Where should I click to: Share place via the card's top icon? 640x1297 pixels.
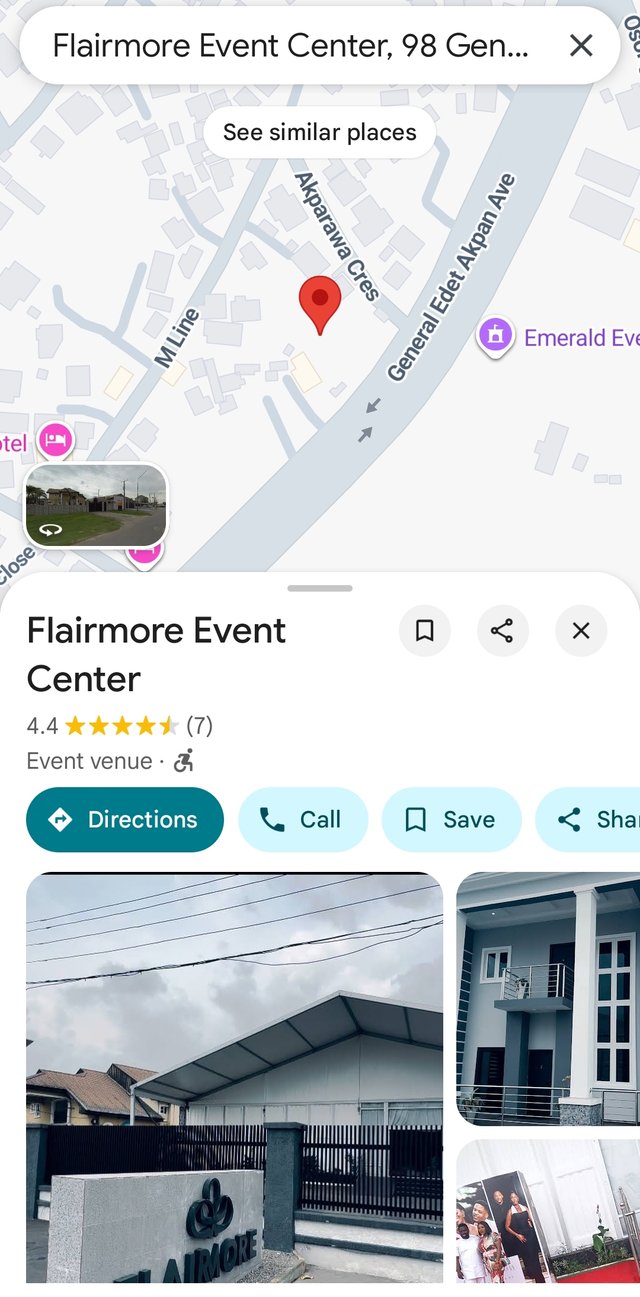[502, 631]
